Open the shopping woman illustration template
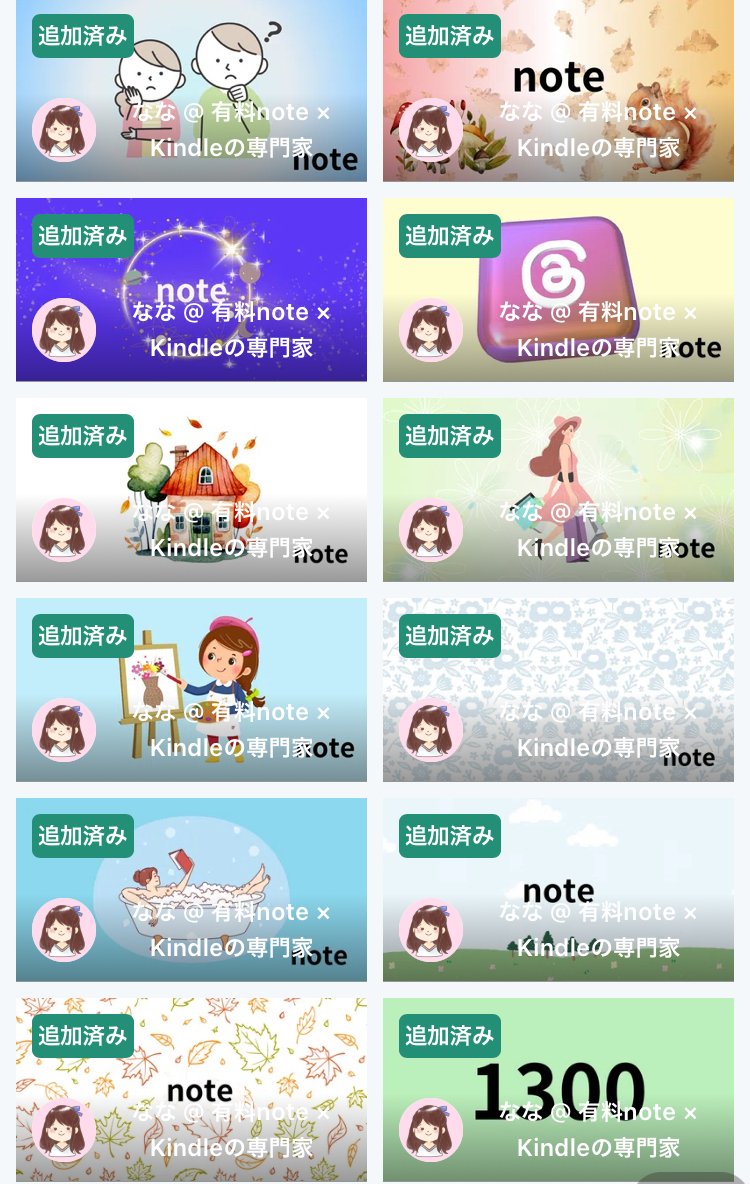 coord(558,490)
